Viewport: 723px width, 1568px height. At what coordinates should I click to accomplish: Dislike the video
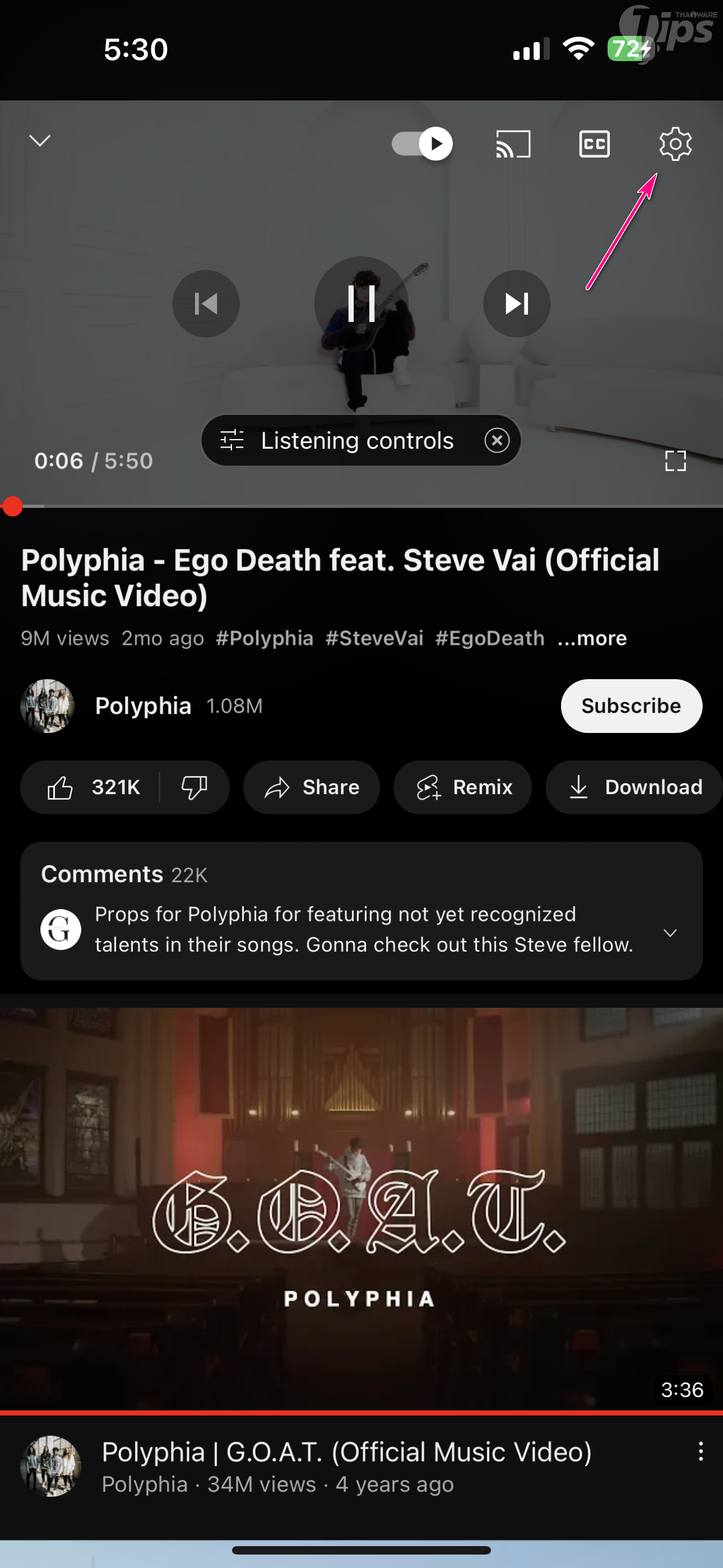click(194, 787)
